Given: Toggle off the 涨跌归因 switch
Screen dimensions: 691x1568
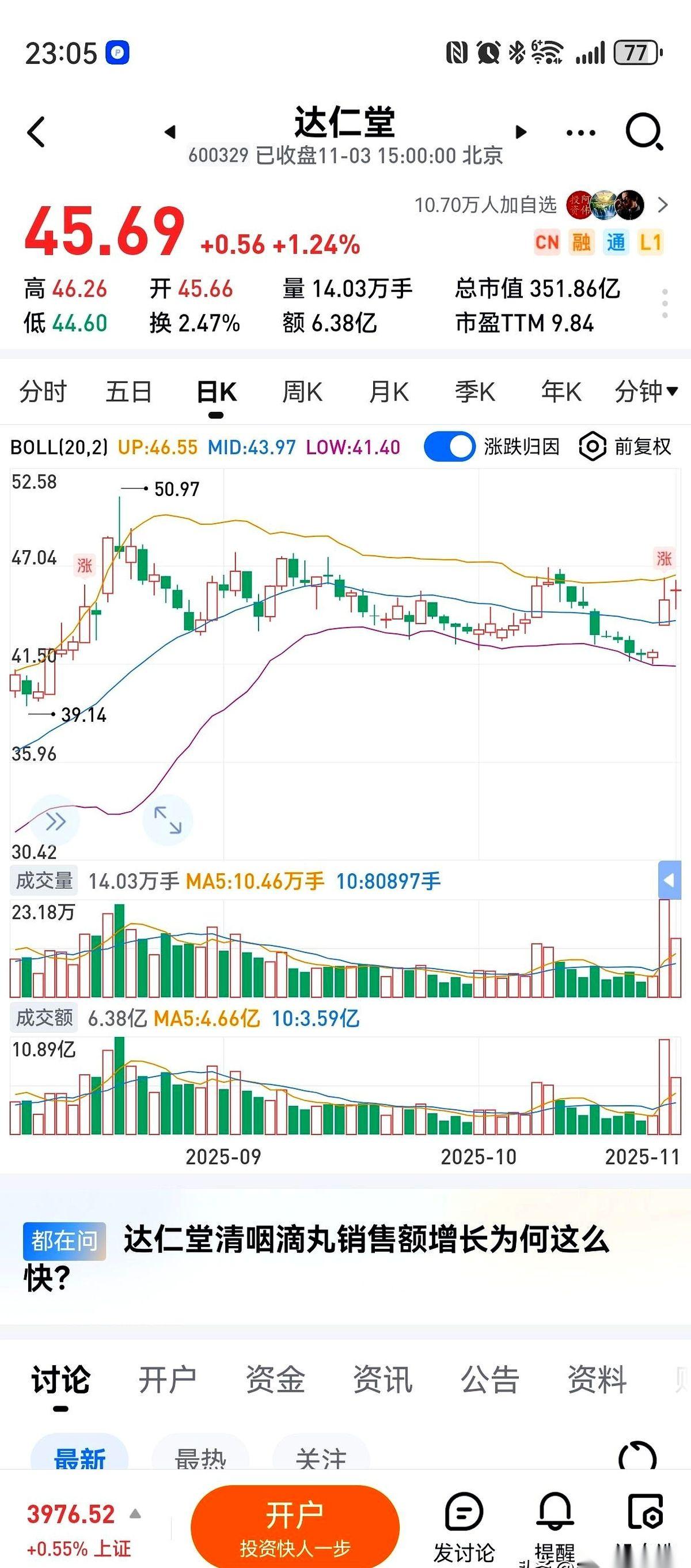Looking at the screenshot, I should coord(450,446).
